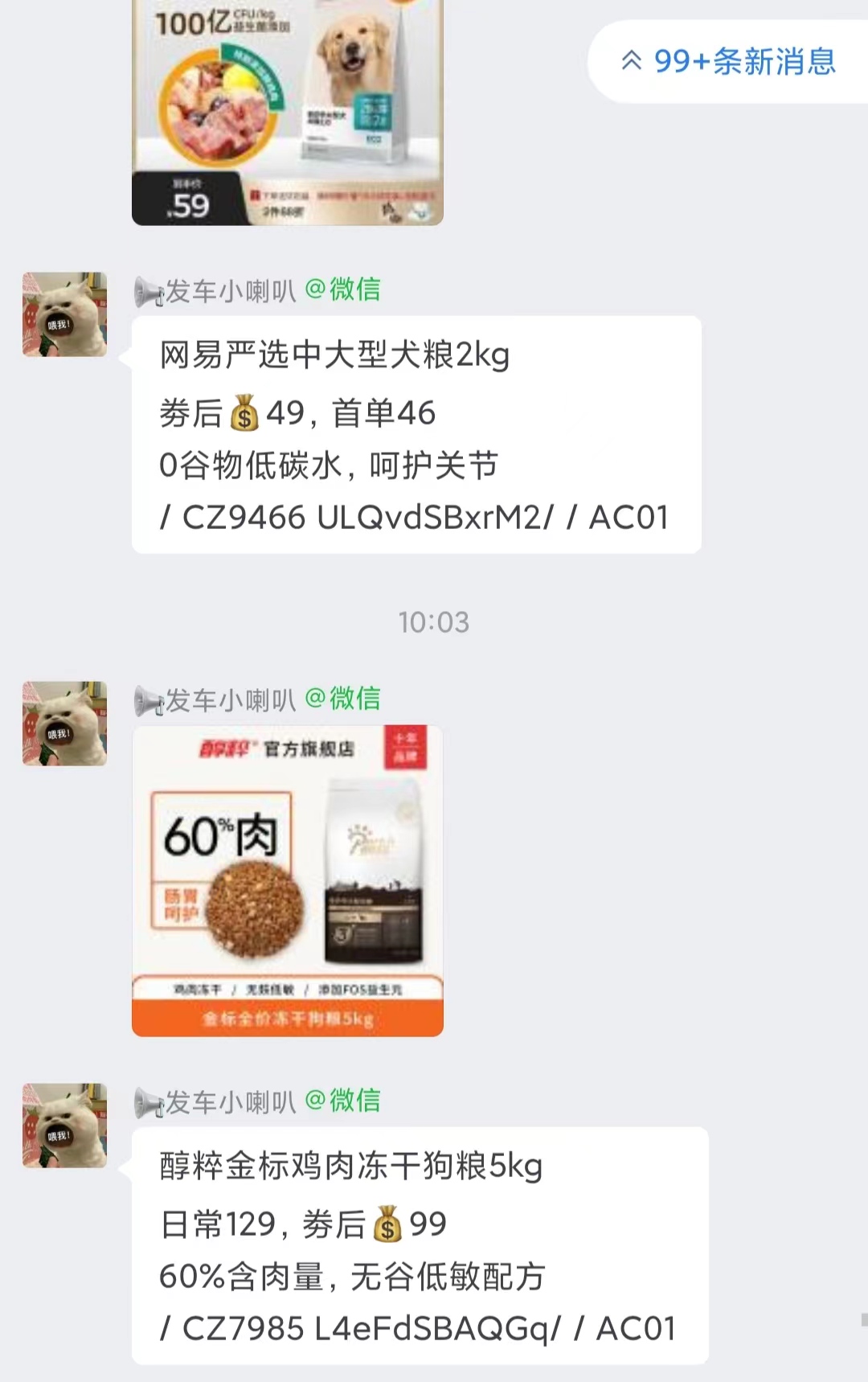Tap the avatar beside the 网易严选 message
Viewport: 868px width, 1382px height.
(64, 314)
